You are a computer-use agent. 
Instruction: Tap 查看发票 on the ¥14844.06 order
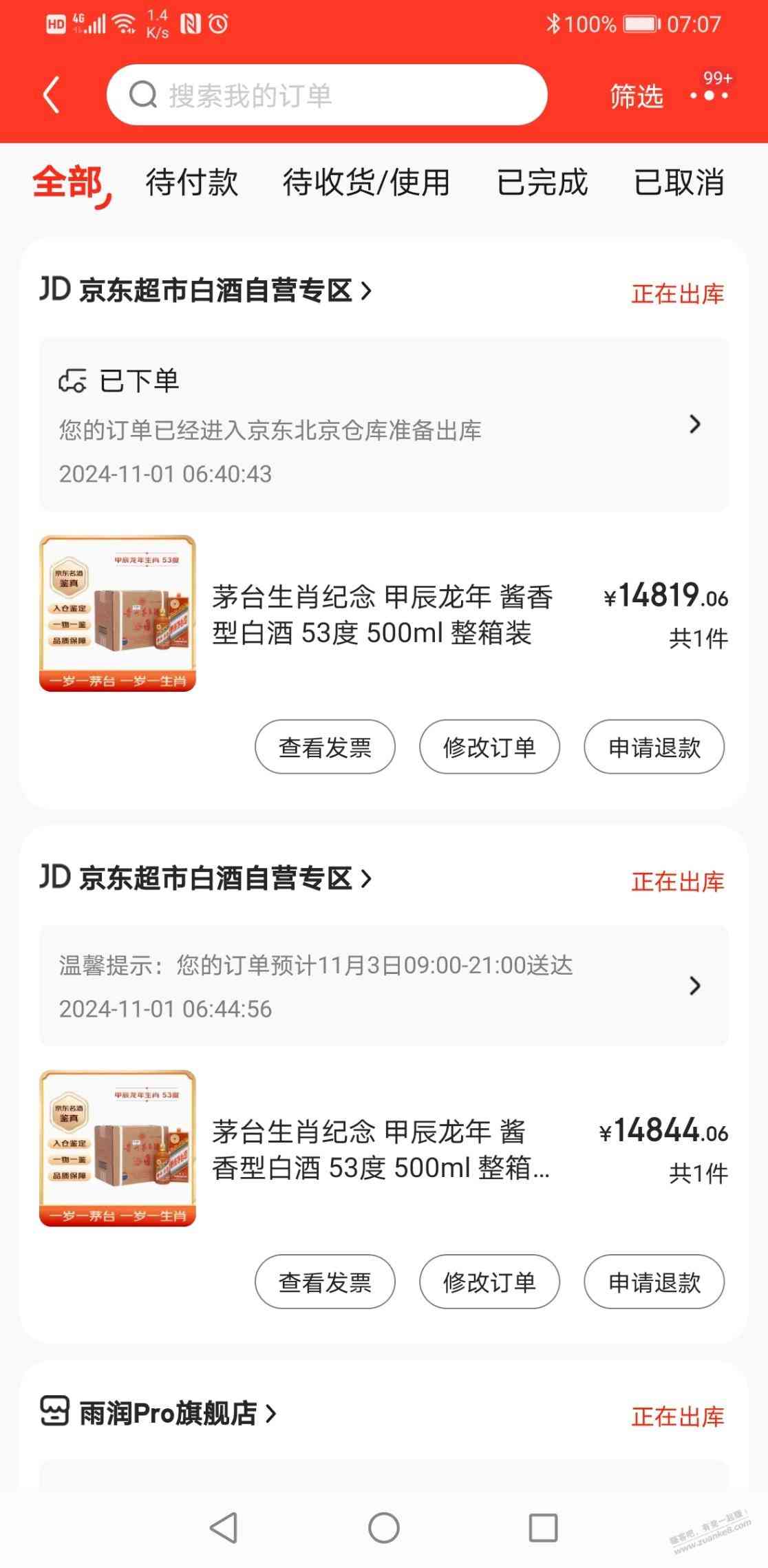pyautogui.click(x=325, y=1282)
